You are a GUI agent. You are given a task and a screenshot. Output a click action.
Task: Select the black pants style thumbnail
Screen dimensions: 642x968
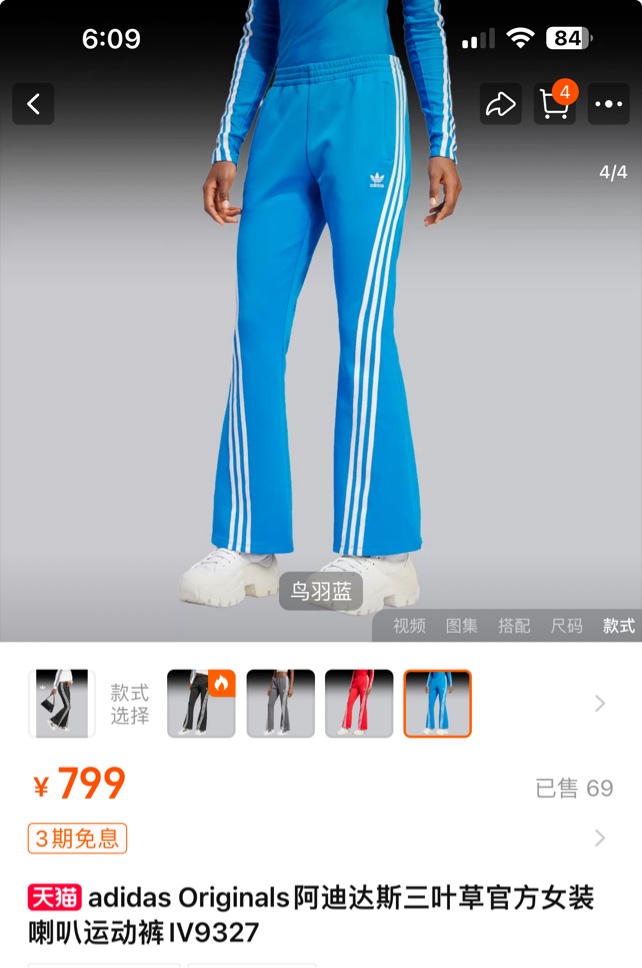tap(201, 703)
